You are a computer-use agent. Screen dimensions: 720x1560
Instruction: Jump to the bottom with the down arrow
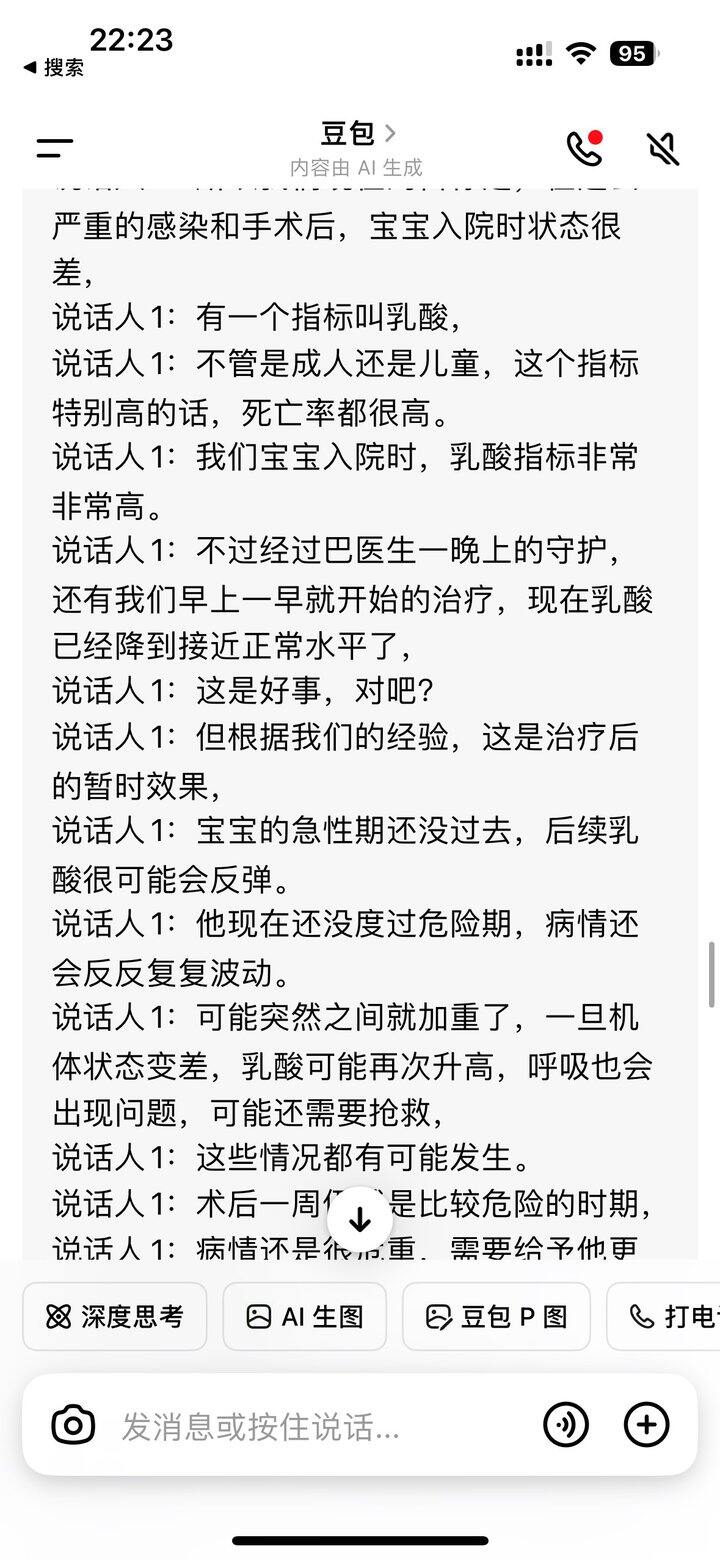click(360, 1220)
